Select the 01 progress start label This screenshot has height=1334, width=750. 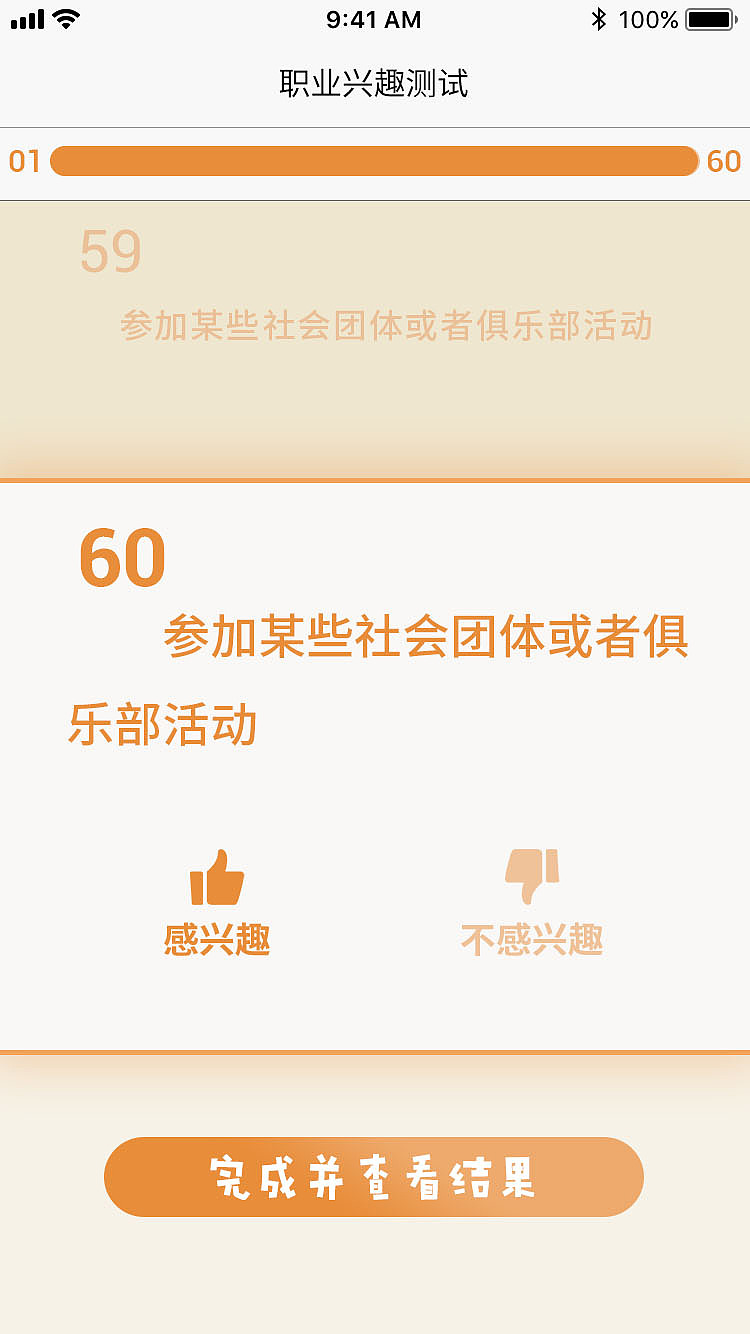point(24,161)
